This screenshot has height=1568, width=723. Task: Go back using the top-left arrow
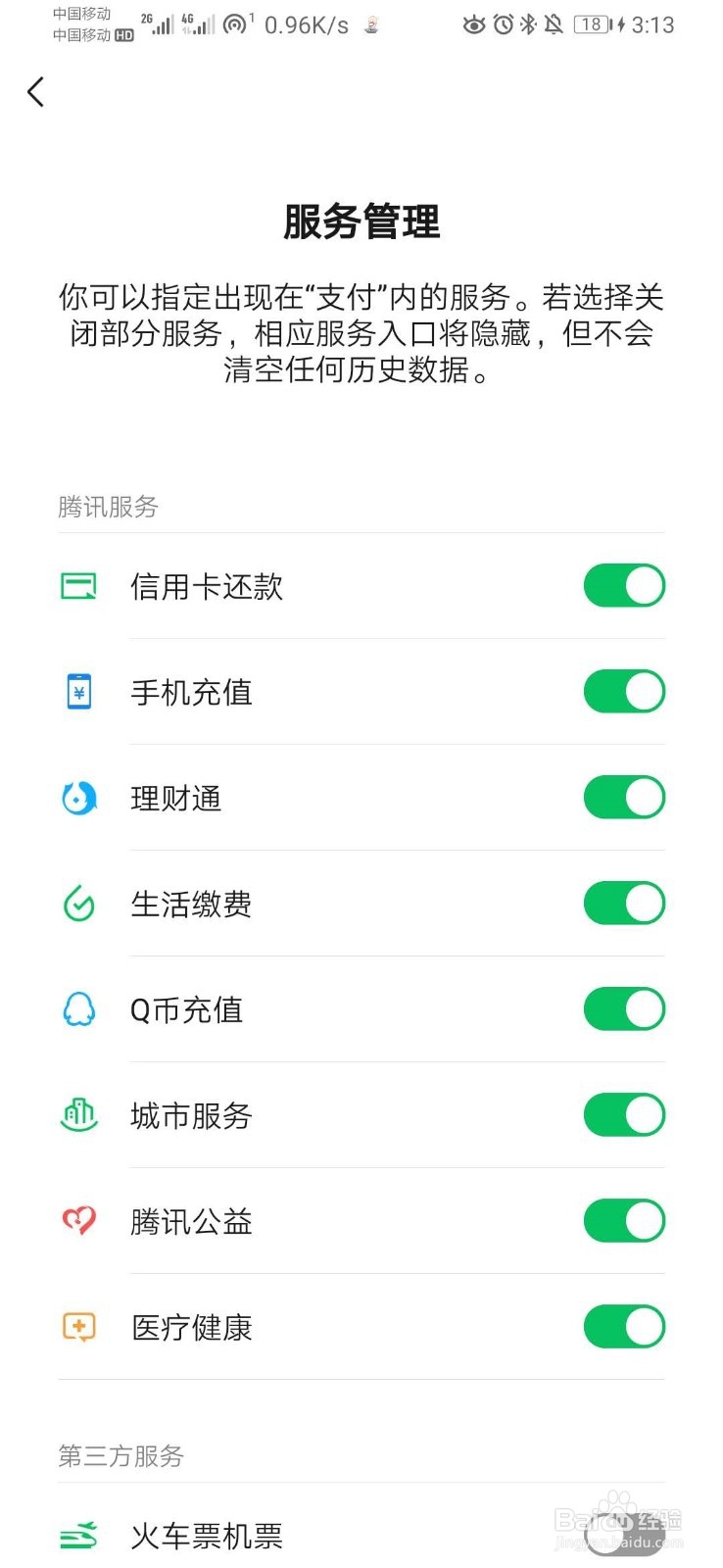click(36, 92)
